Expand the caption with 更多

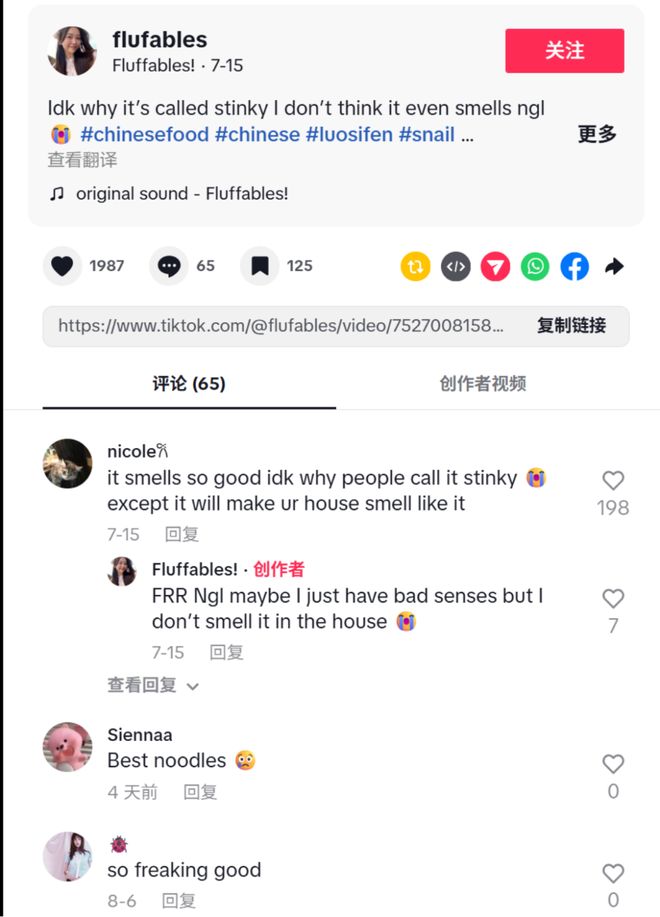[597, 134]
